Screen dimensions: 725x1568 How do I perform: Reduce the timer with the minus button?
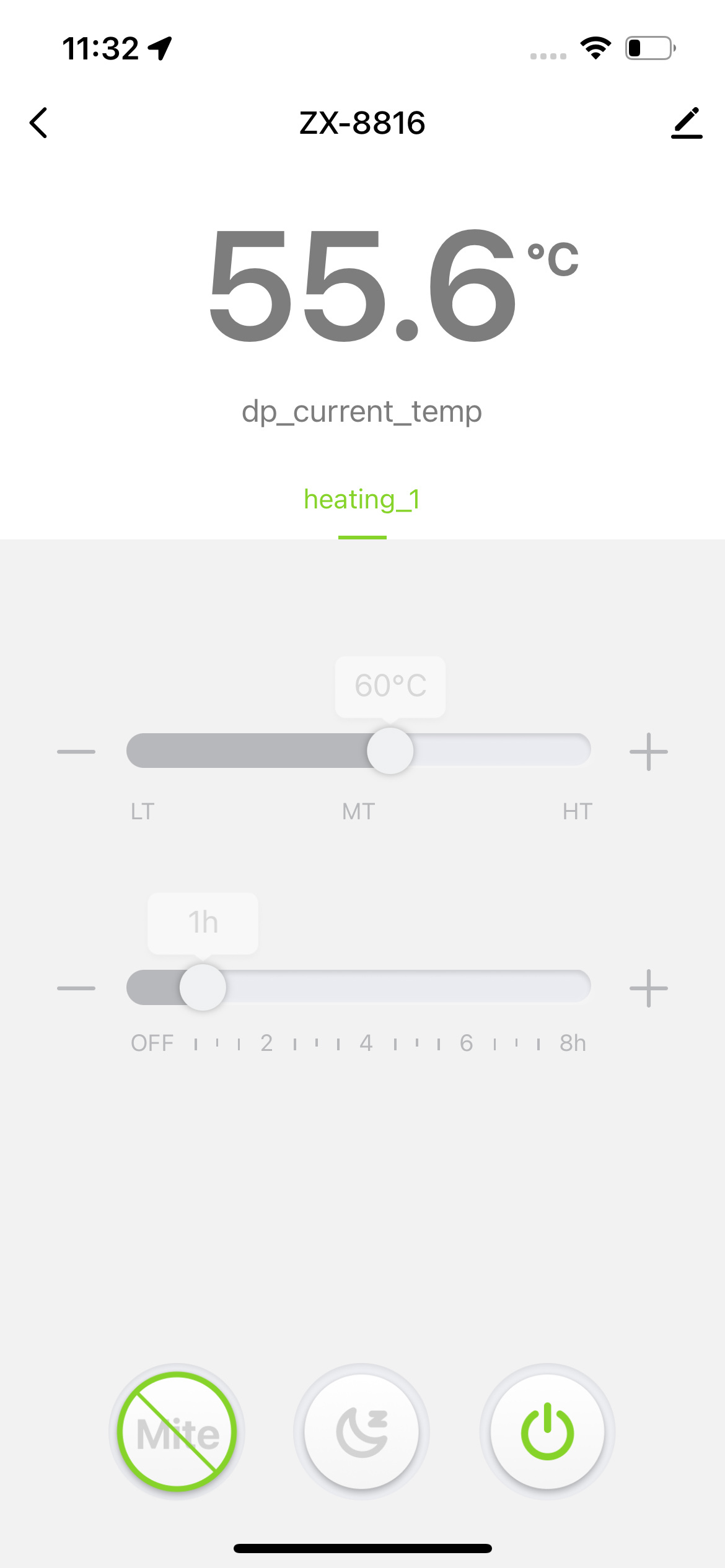(x=76, y=988)
